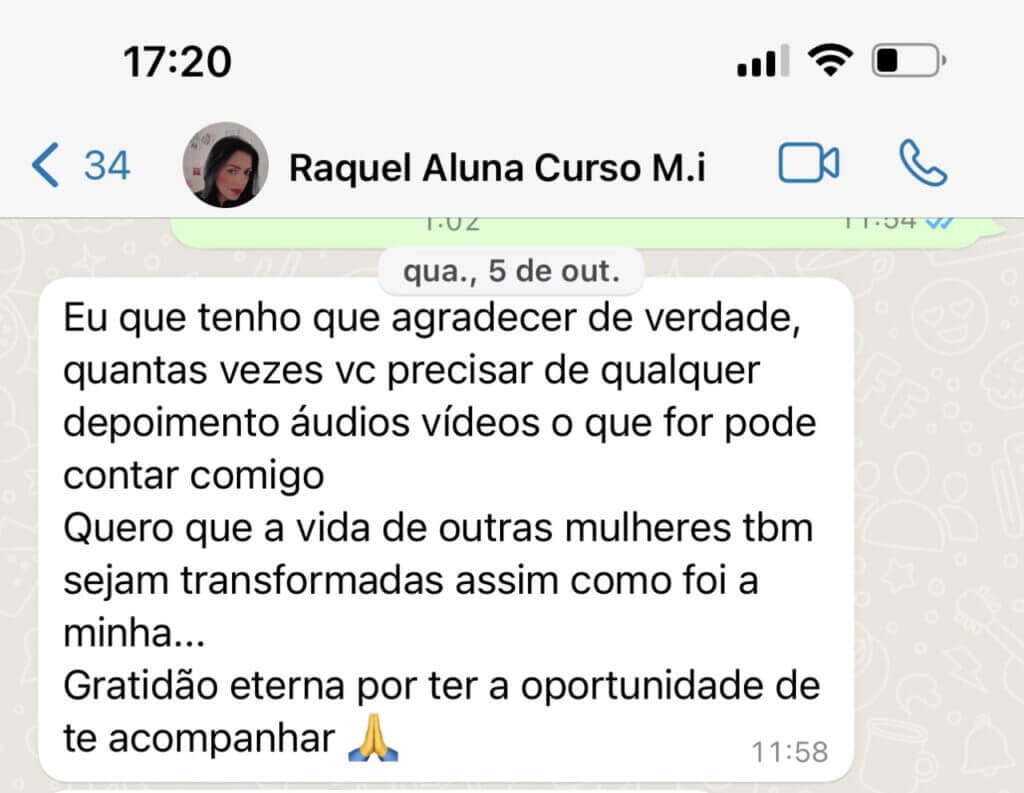Start a voice call with Raquel
The image size is (1024, 793).
(x=922, y=165)
